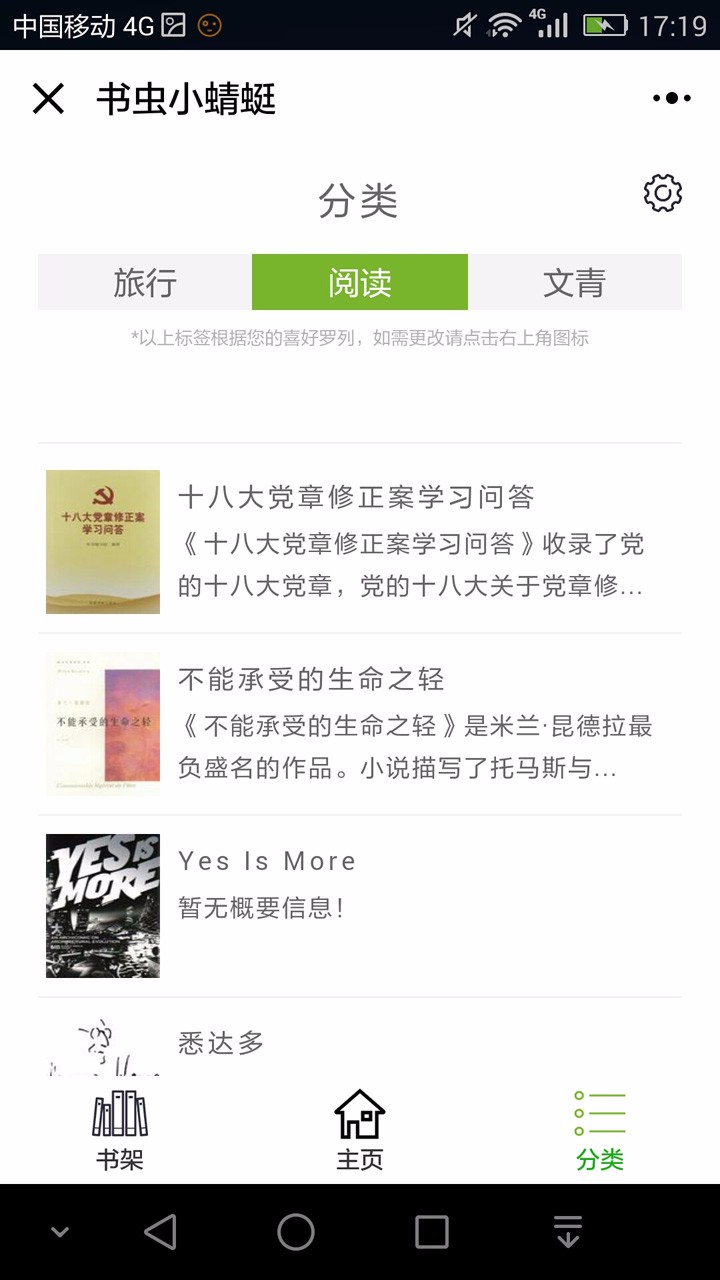
Task: Tap the 分类 bottom navigation tab
Action: [x=600, y=1130]
